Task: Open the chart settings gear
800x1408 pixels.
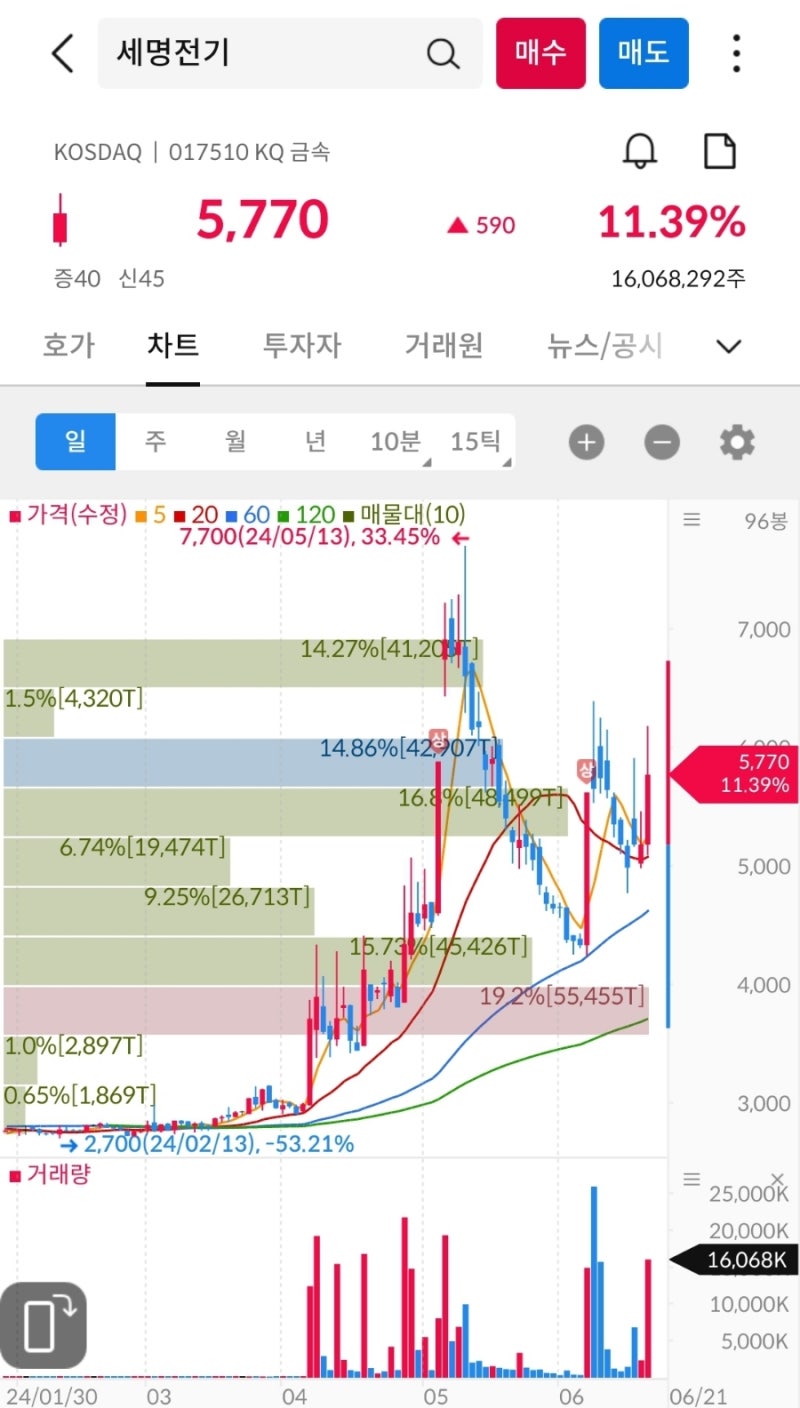Action: [x=737, y=441]
